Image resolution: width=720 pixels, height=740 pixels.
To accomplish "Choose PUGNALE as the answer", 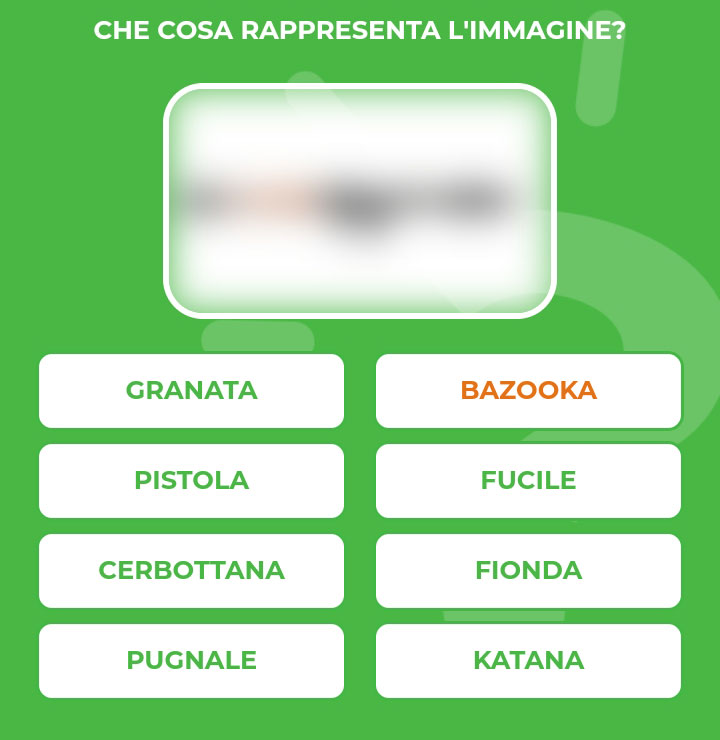I will (x=191, y=661).
